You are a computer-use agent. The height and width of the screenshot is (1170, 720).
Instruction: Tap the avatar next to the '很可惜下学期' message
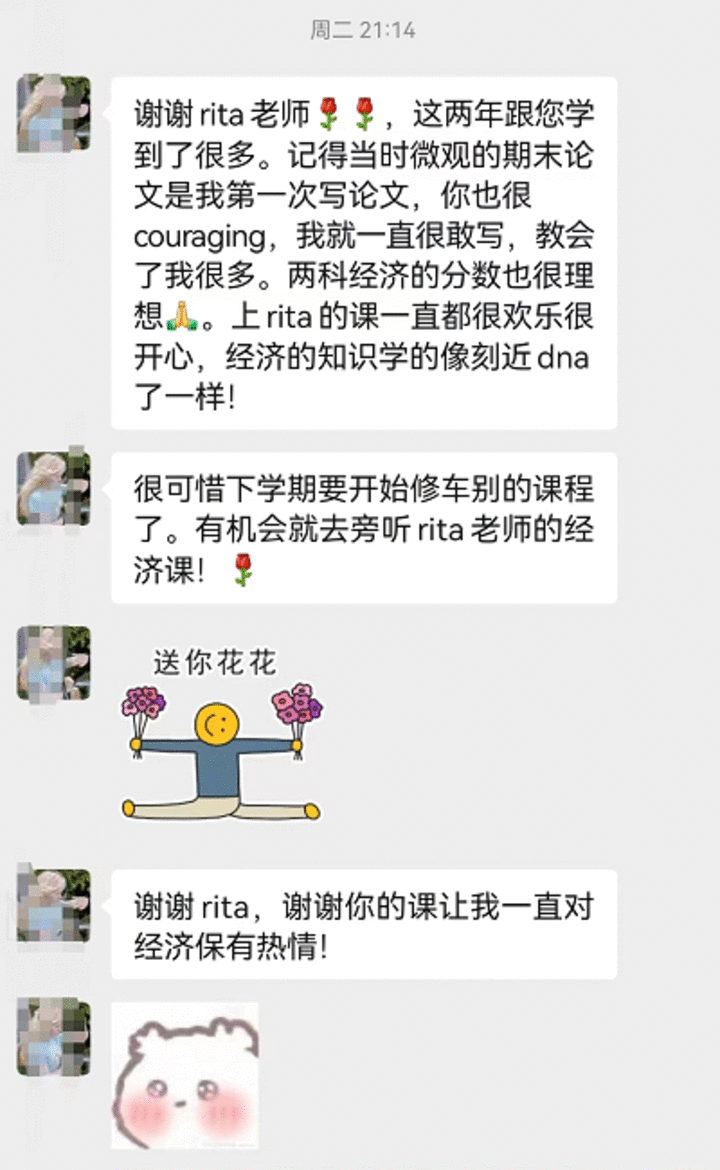[54, 488]
